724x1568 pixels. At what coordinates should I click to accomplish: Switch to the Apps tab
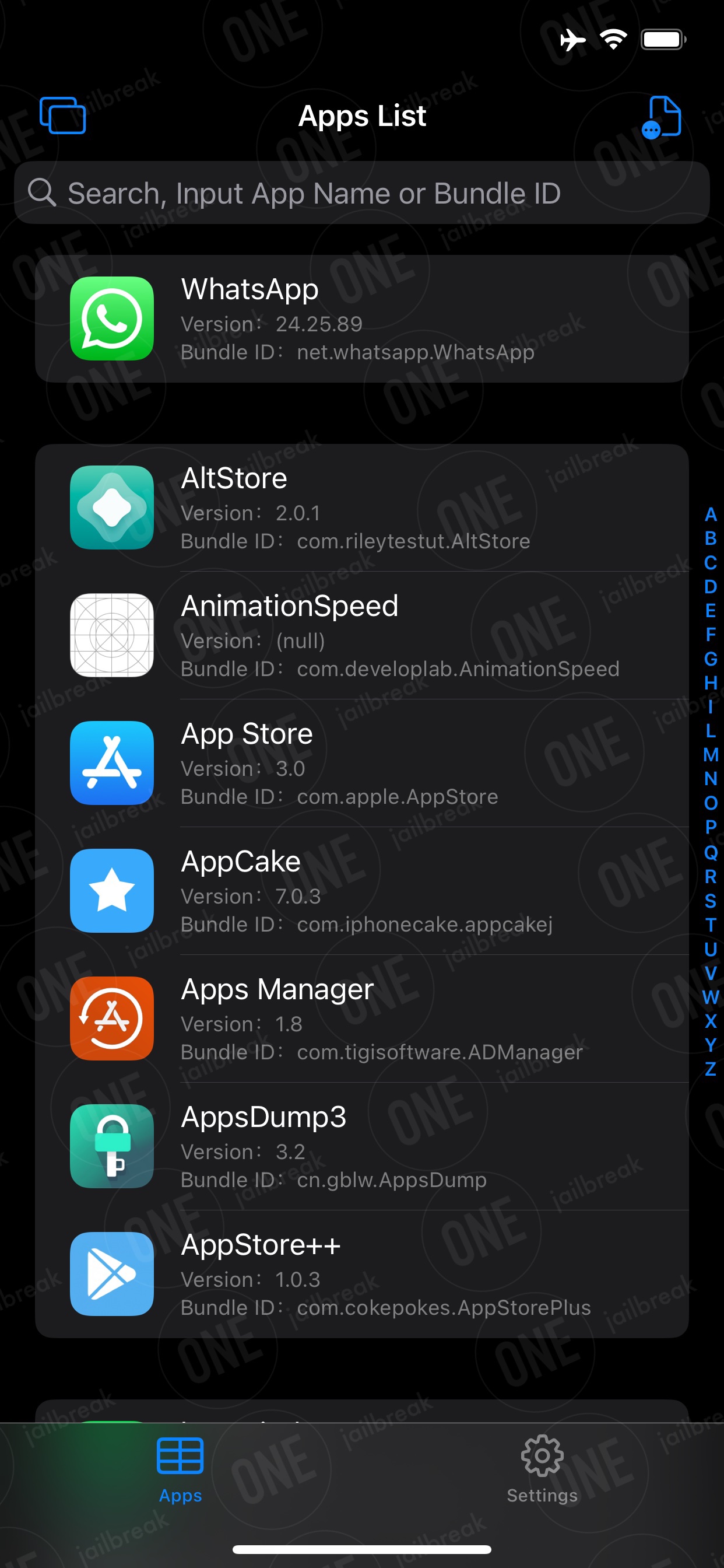180,1469
